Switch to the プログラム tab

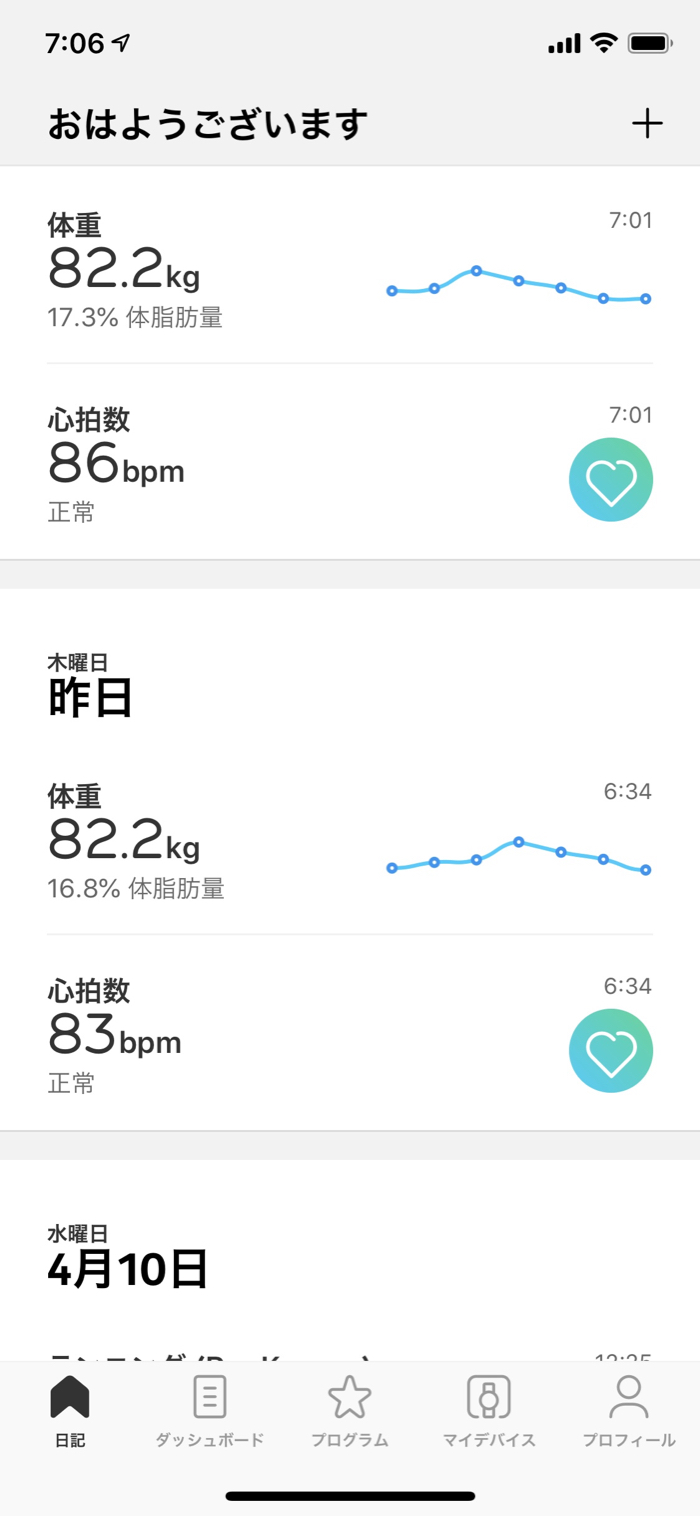click(x=350, y=1412)
